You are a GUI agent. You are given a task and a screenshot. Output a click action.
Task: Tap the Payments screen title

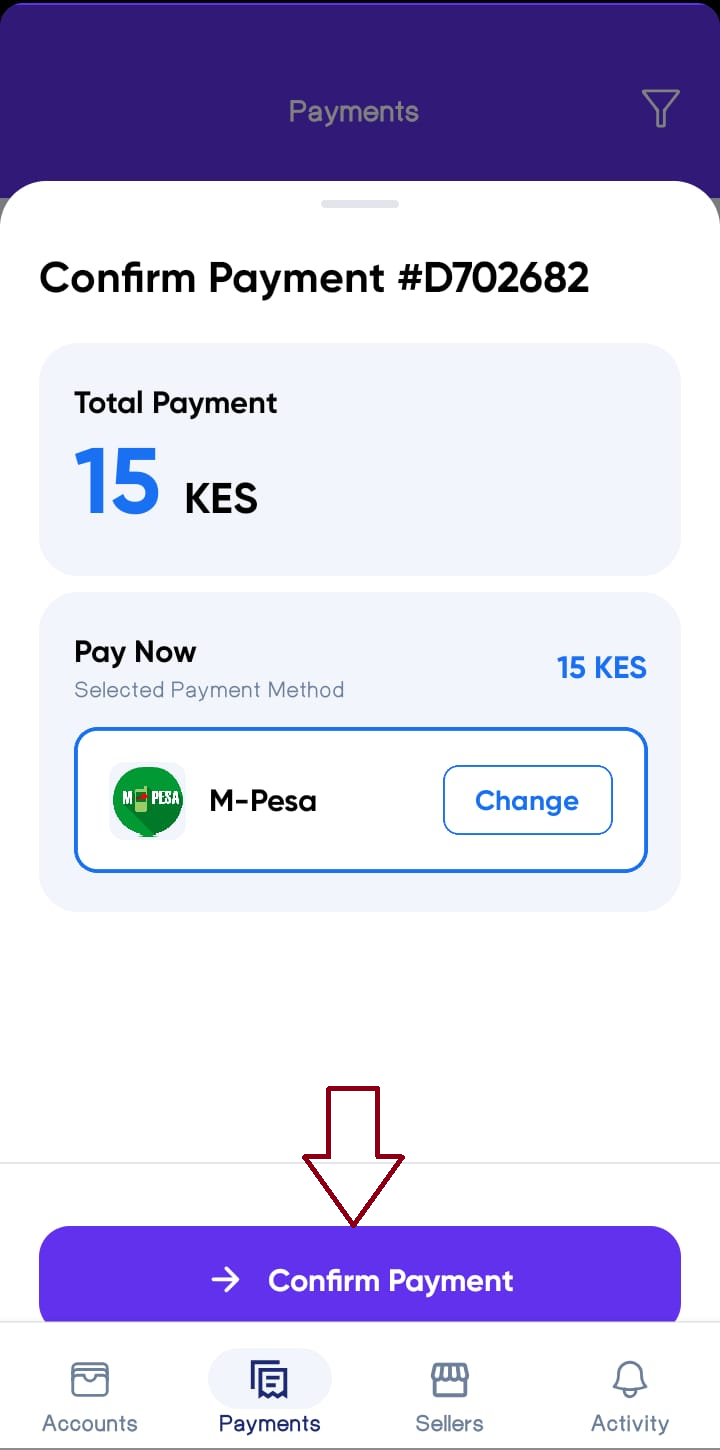(x=352, y=111)
